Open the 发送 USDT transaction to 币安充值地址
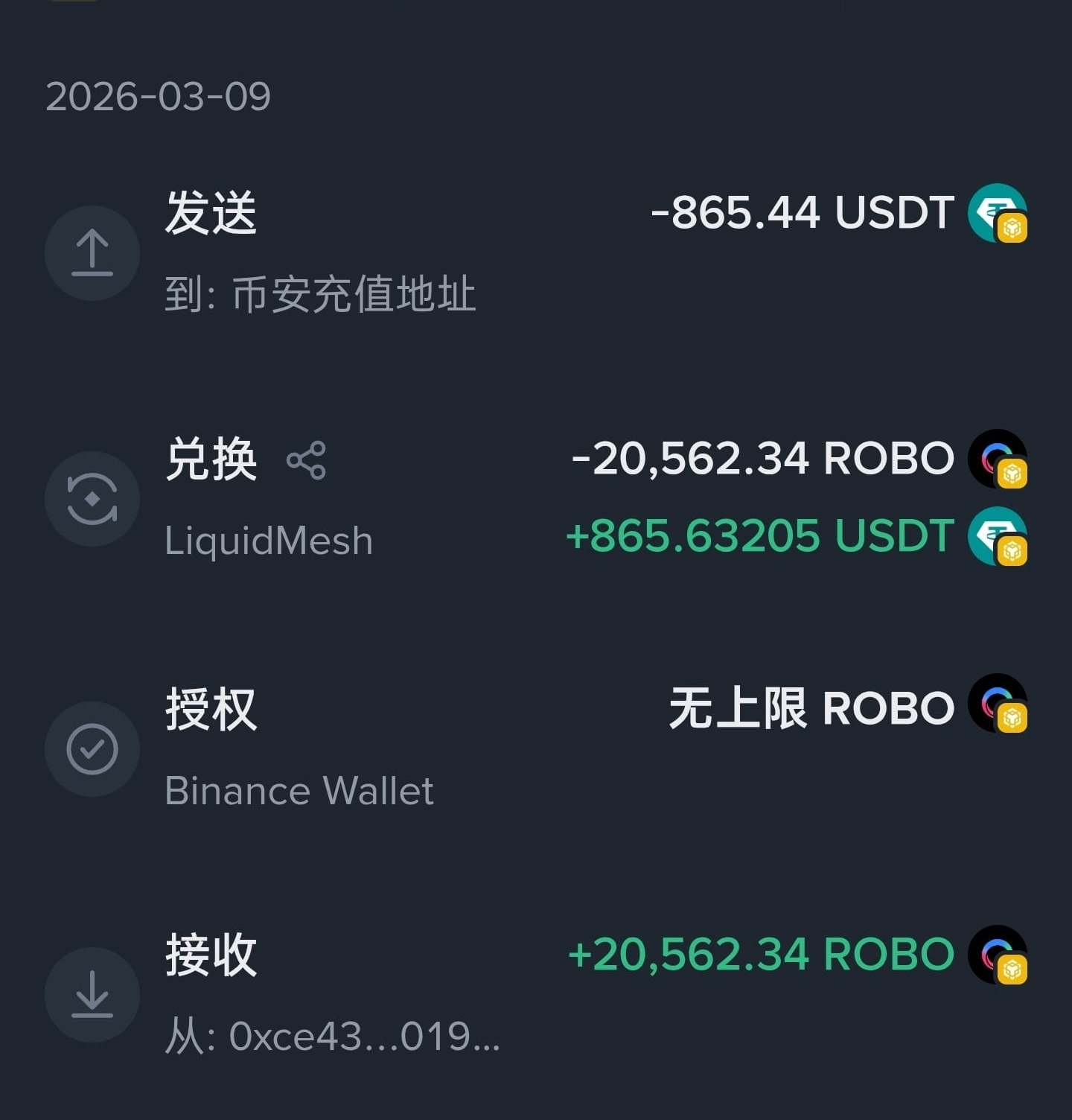Screen dimensions: 1072x1120 (x=536, y=252)
